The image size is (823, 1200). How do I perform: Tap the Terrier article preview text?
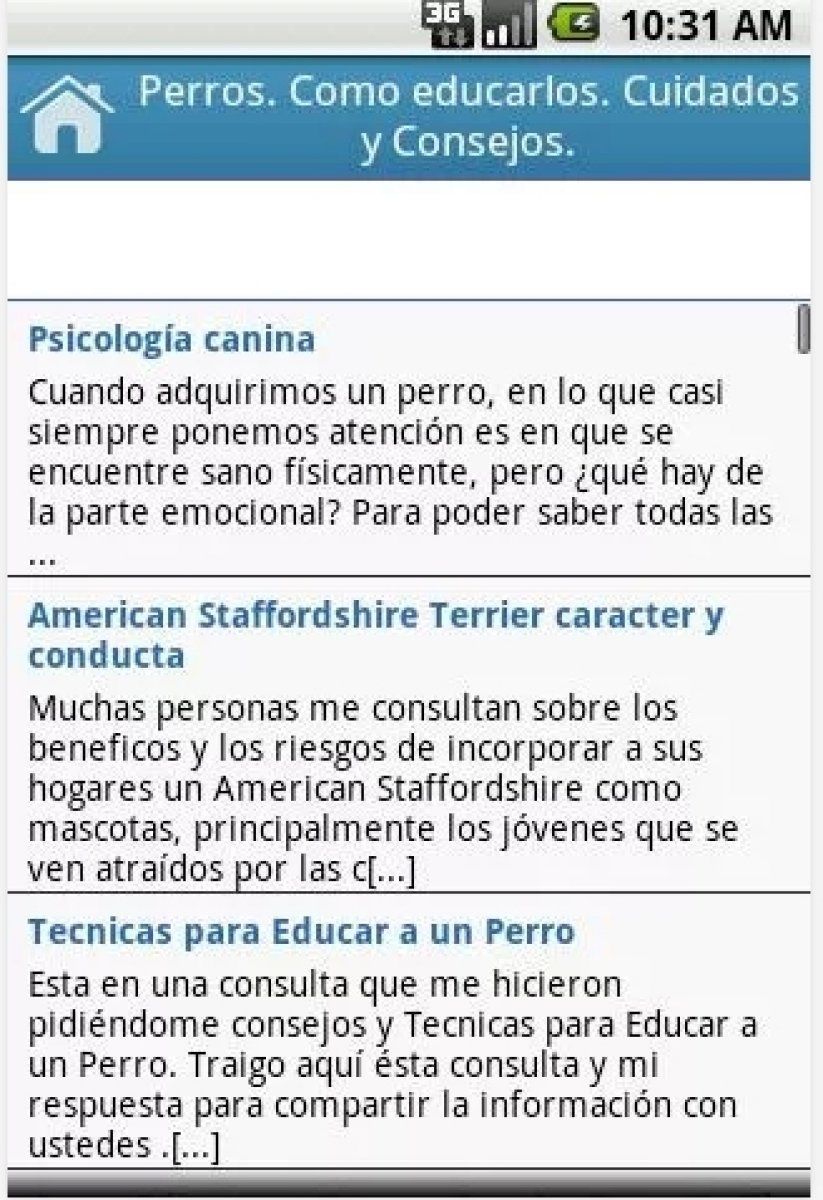[400, 783]
